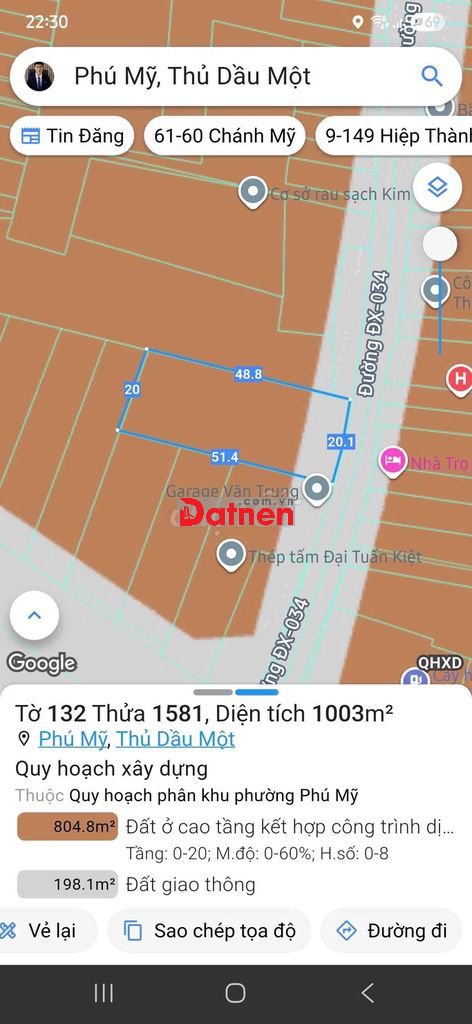This screenshot has width=472, height=1024.
Task: Open Cơ sở rau sạch Kim pin
Action: (x=252, y=193)
